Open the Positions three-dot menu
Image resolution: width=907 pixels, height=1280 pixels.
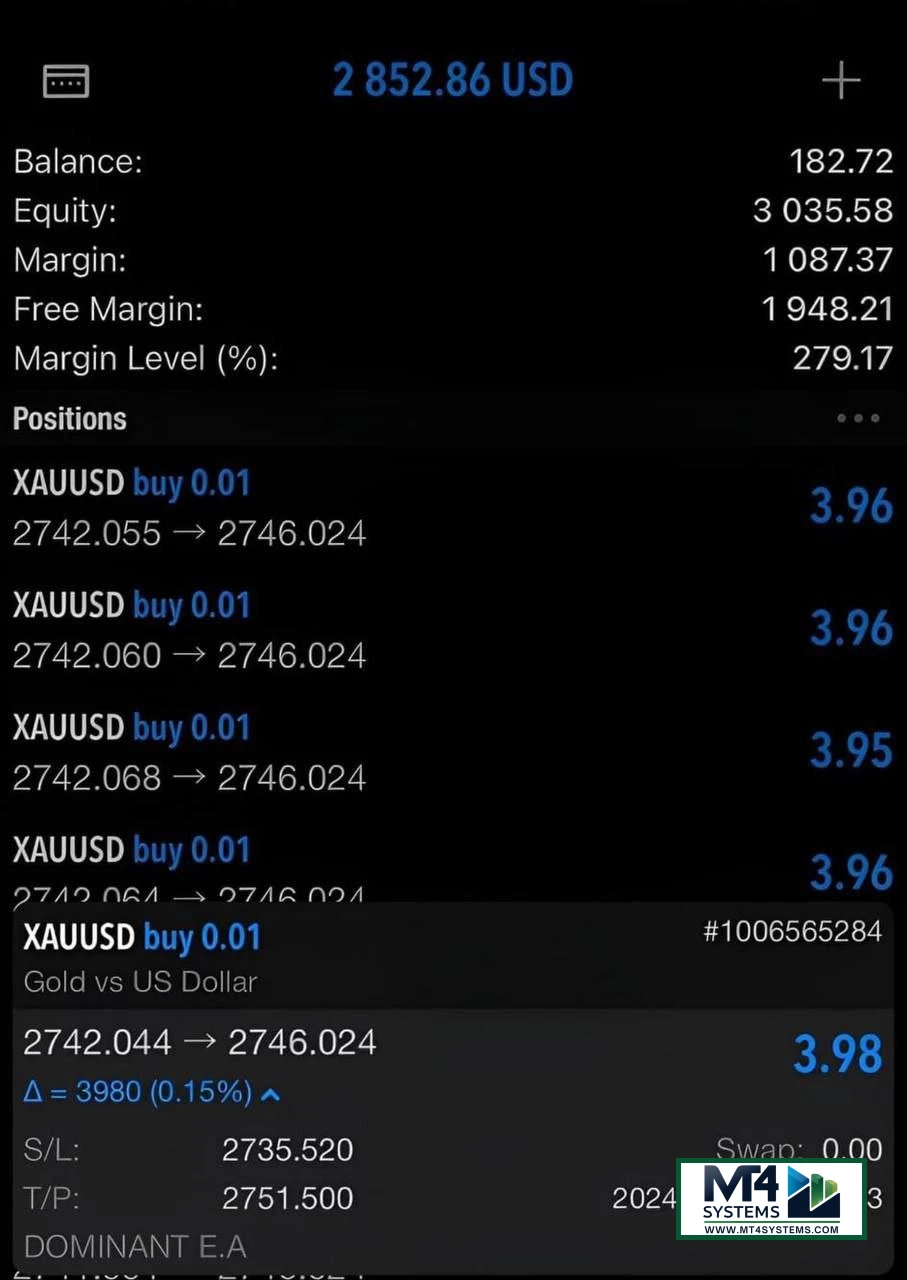(857, 419)
